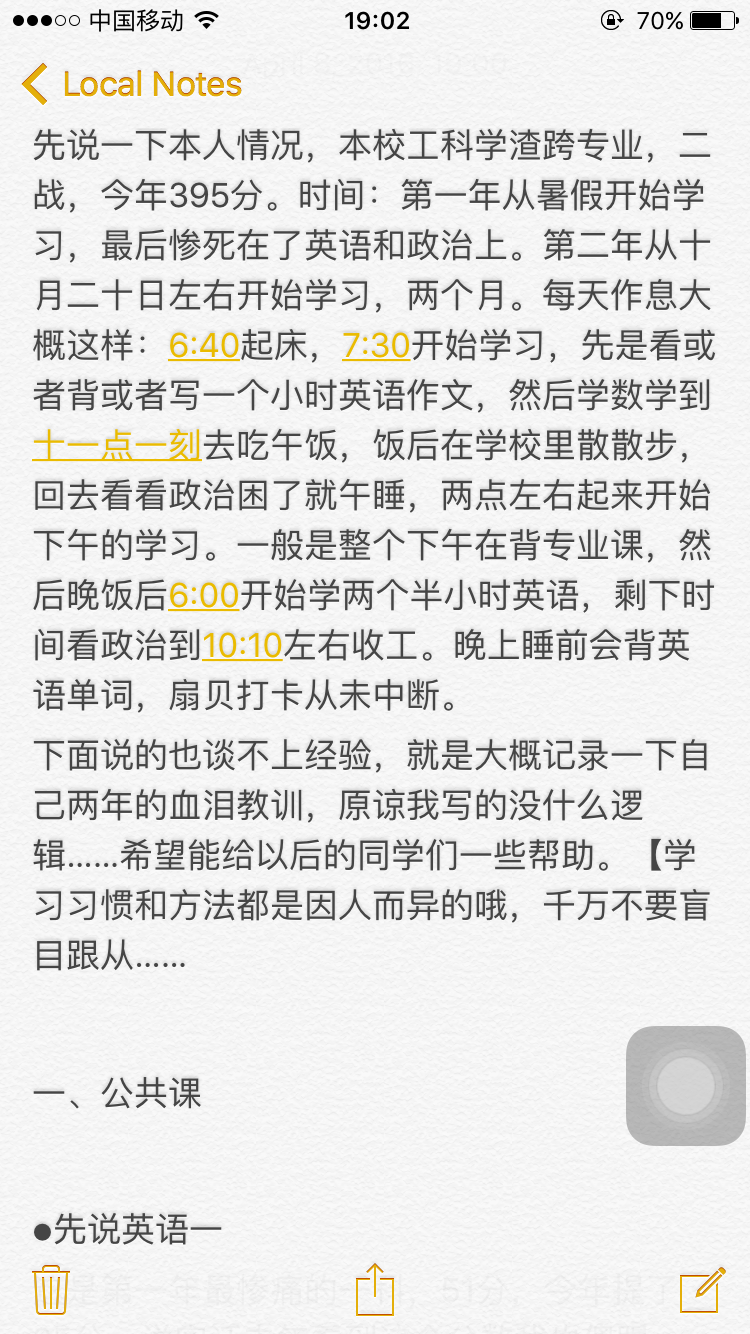Tap the 10:10 time link
Image resolution: width=750 pixels, height=1334 pixels.
coord(243,646)
